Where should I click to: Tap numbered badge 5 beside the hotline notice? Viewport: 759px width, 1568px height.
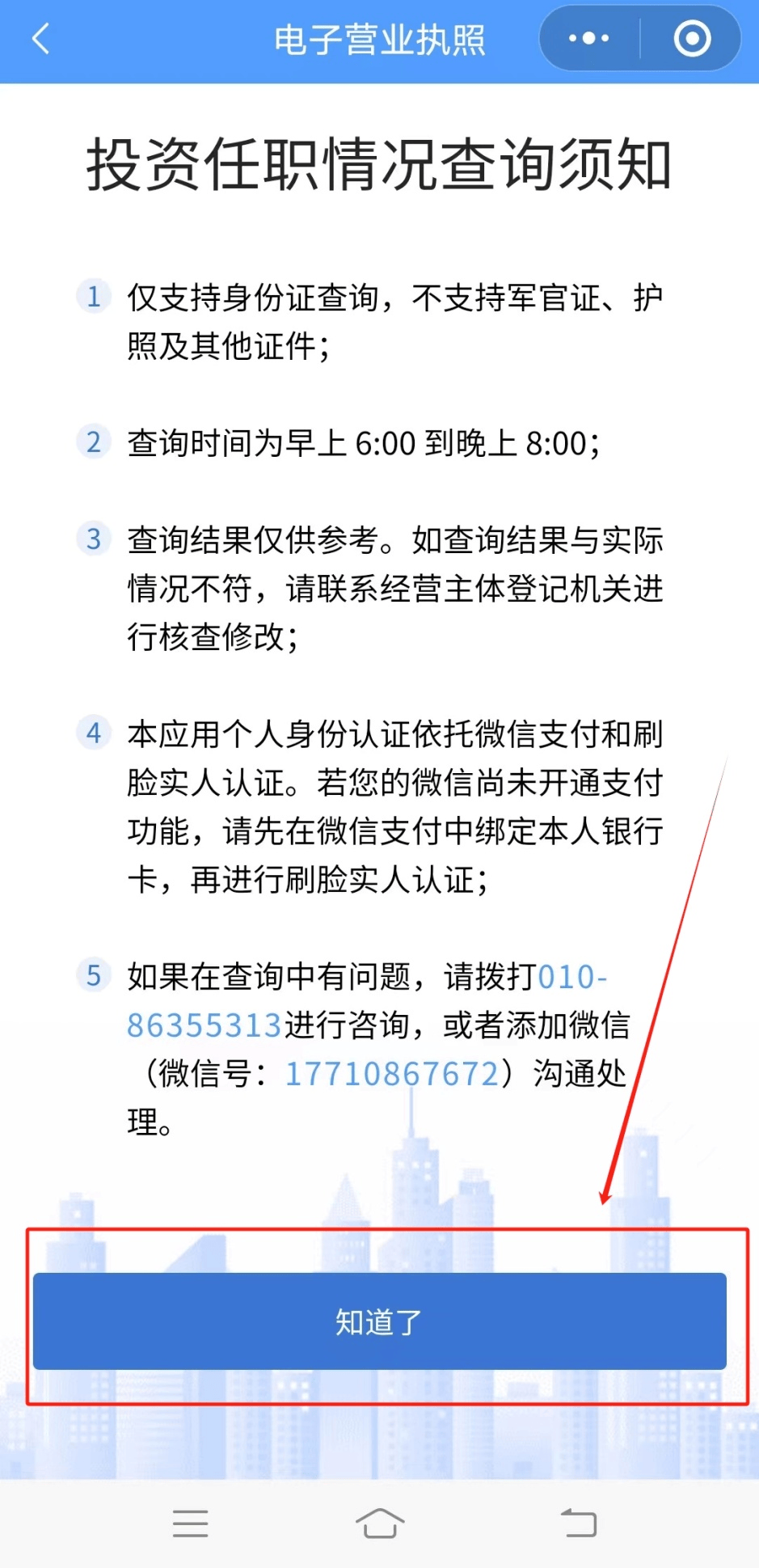93,977
